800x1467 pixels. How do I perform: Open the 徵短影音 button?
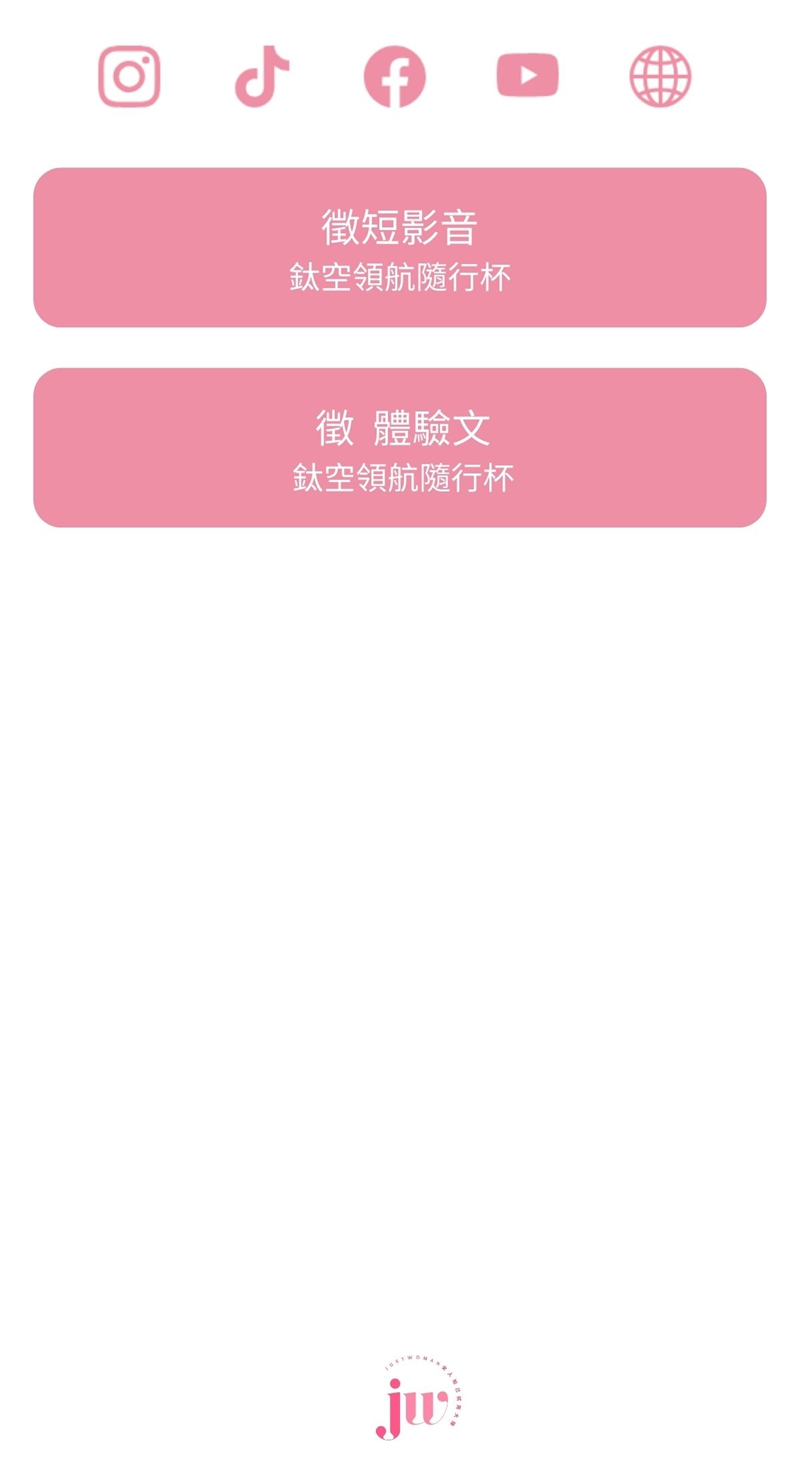pos(400,248)
